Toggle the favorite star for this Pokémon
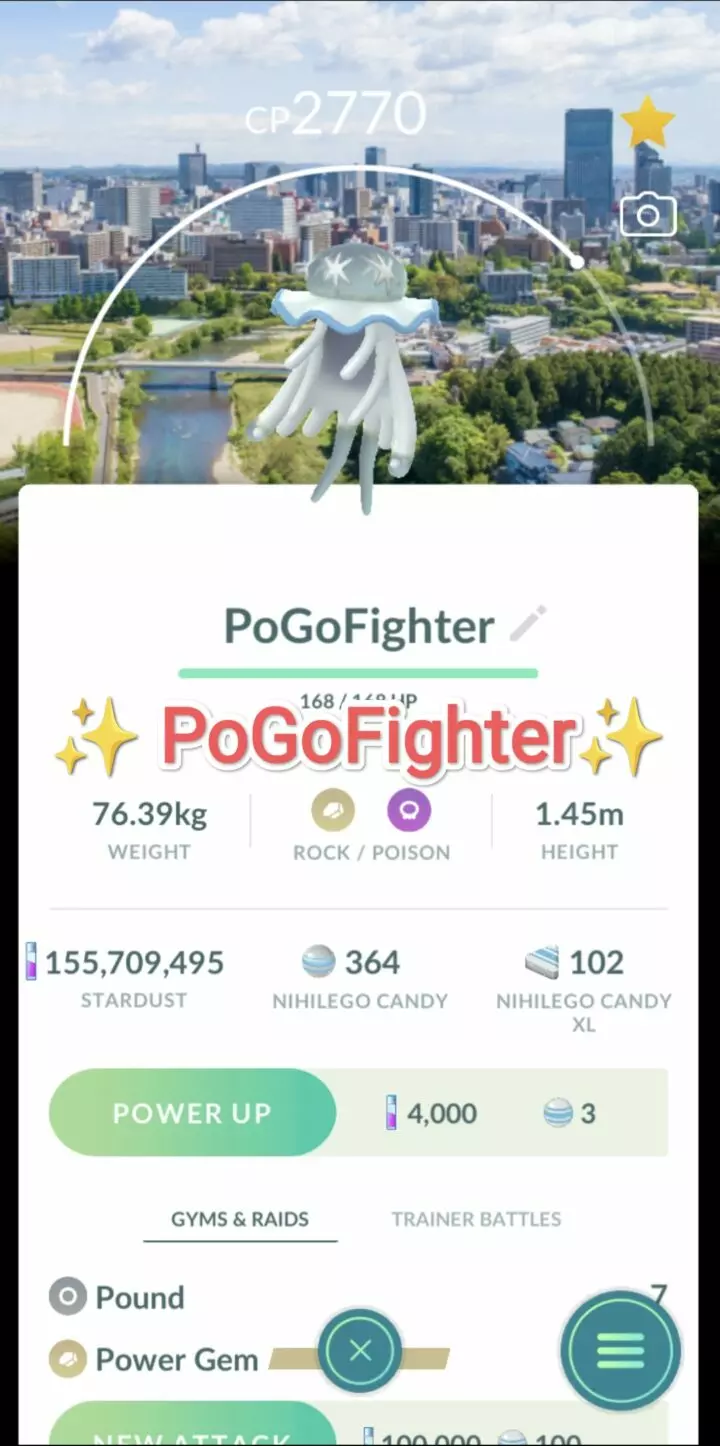The width and height of the screenshot is (720, 1446). (x=649, y=122)
